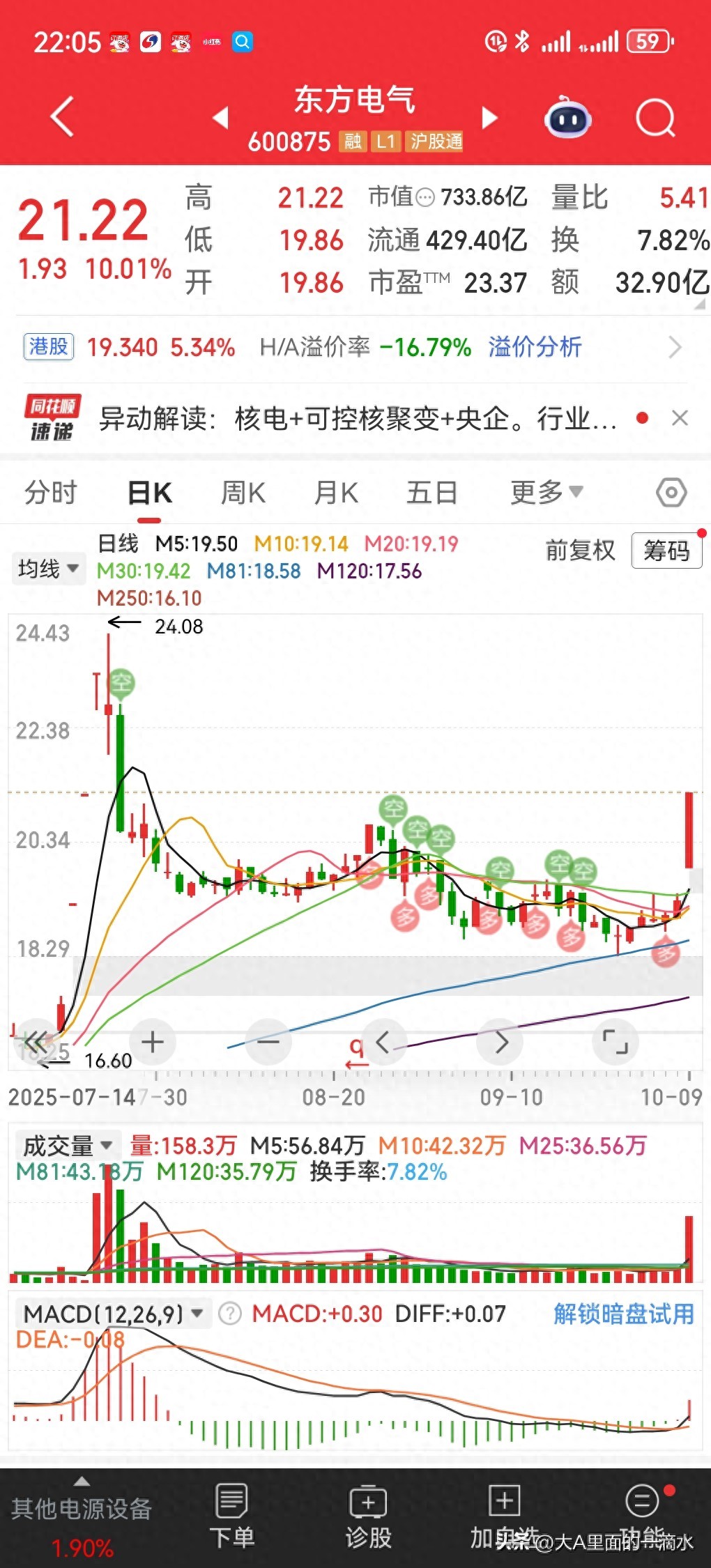The width and height of the screenshot is (711, 1568).
Task: Toggle 前复权 price adjustment mode
Action: tap(580, 551)
